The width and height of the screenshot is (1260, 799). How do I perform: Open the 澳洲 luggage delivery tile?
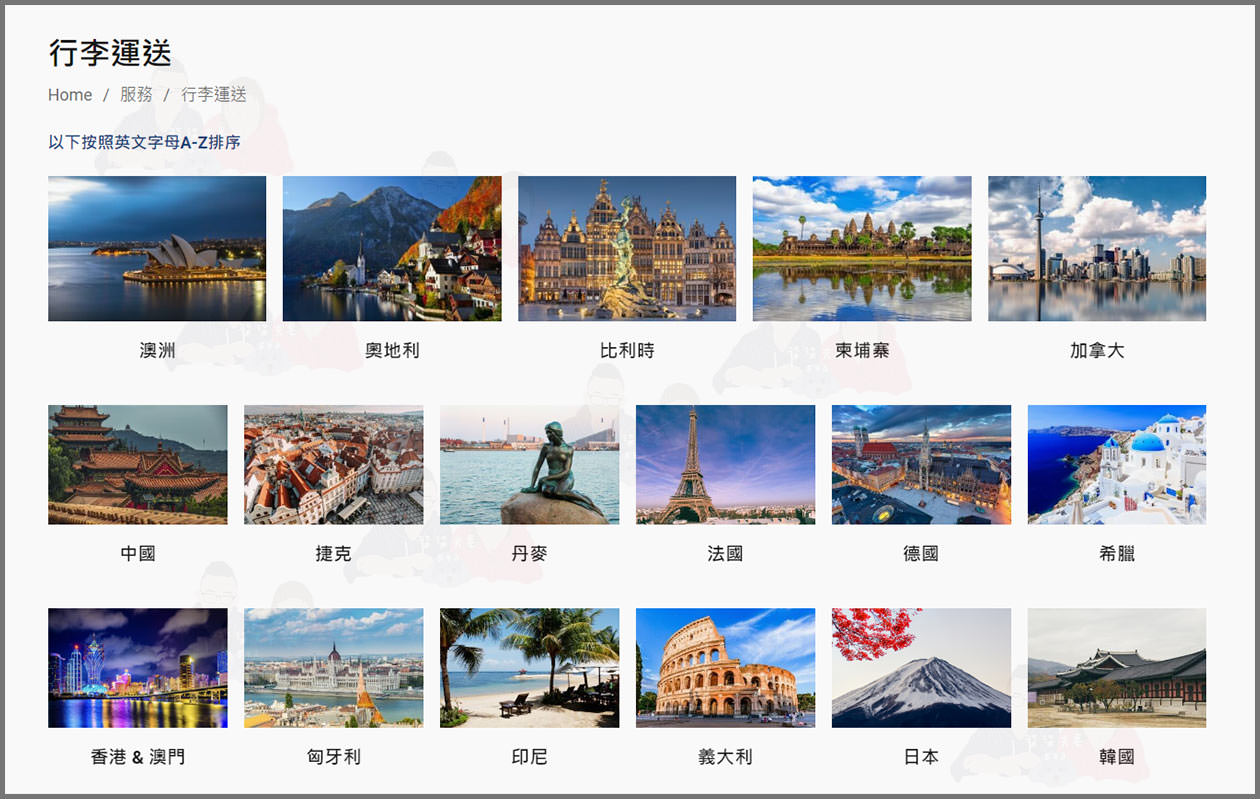[x=157, y=249]
